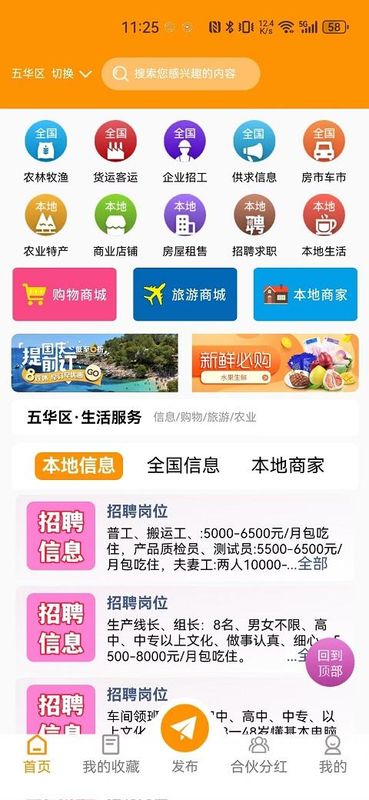This screenshot has height=800, width=369.
Task: Open the 本地商家 blue button
Action: click(x=305, y=294)
